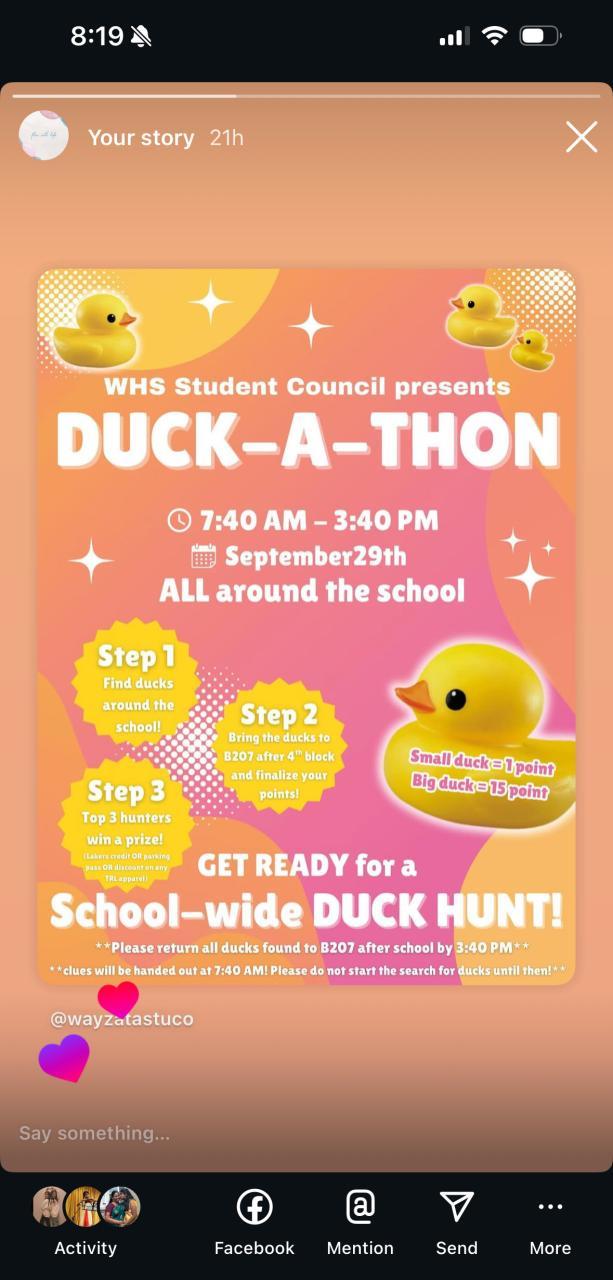View story Activity and viewers
Screen dimensions: 613x1280
tap(86, 1221)
